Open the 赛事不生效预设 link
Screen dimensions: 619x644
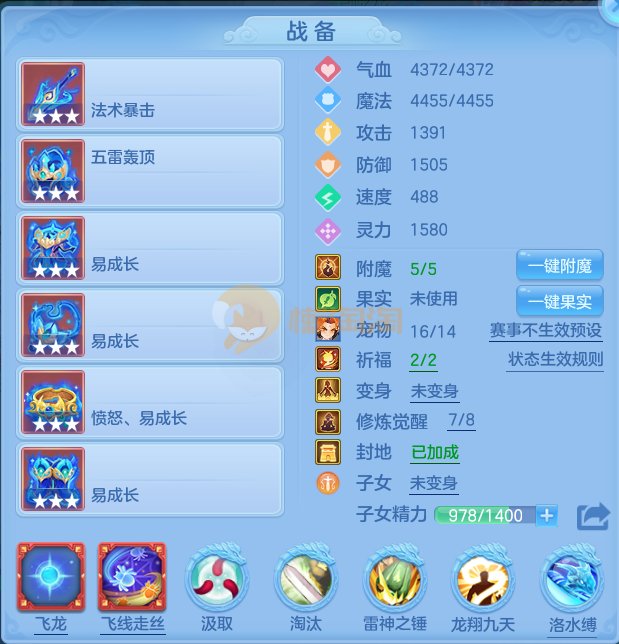click(x=546, y=330)
